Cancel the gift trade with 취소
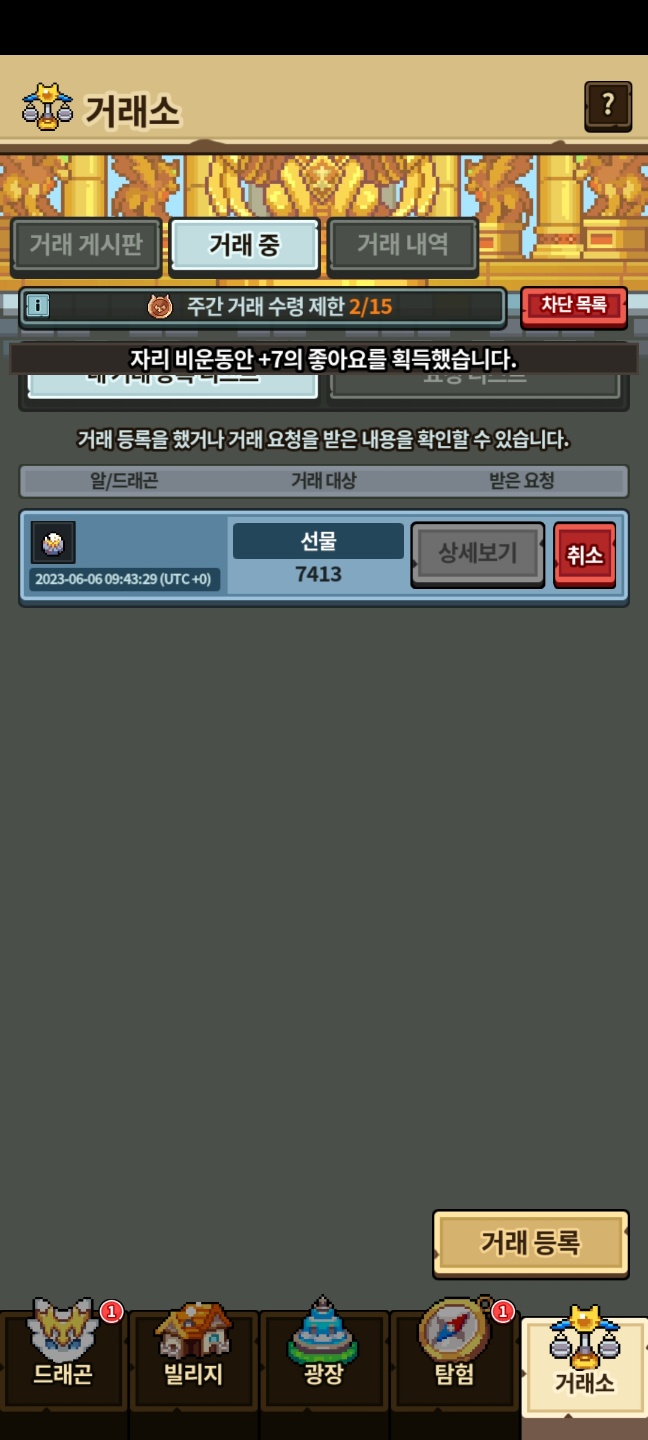The width and height of the screenshot is (648, 1440). pyautogui.click(x=585, y=555)
